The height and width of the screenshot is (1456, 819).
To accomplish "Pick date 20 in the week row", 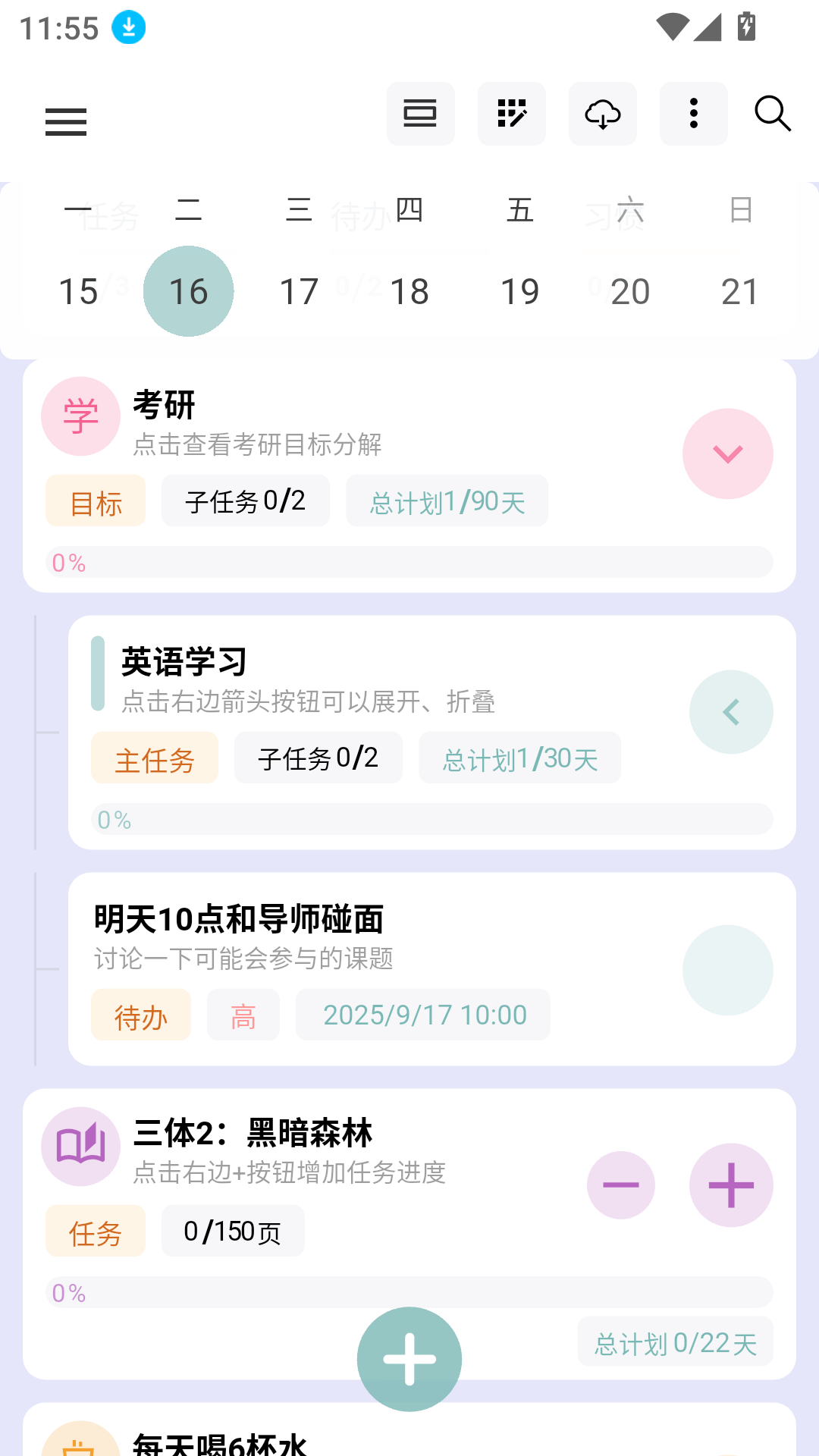I will (630, 291).
